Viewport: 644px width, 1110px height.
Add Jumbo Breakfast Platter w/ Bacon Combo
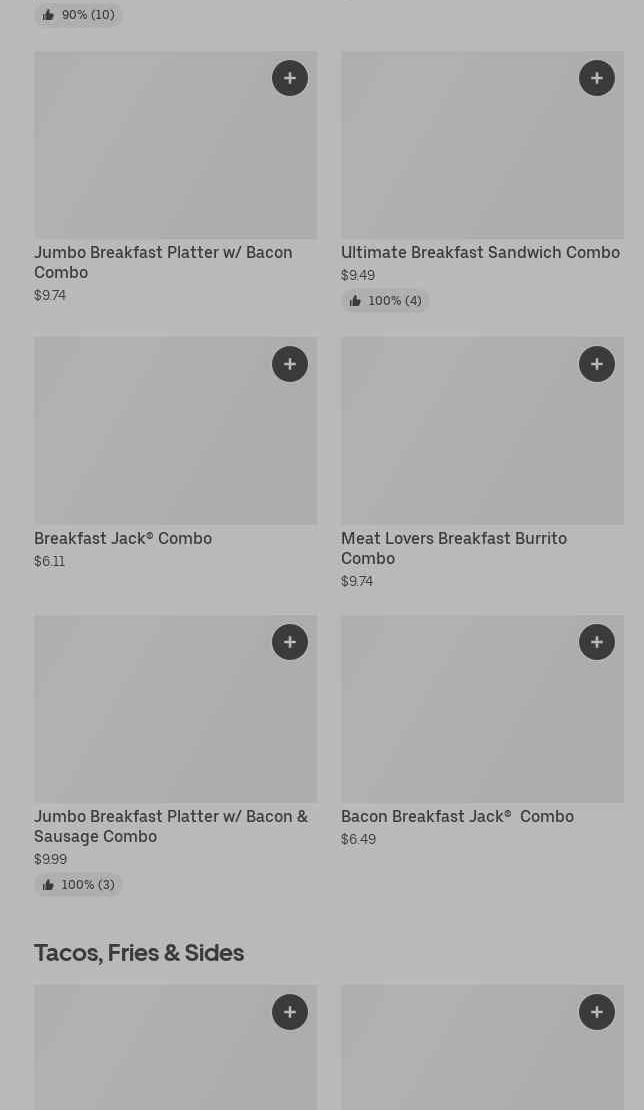click(290, 78)
